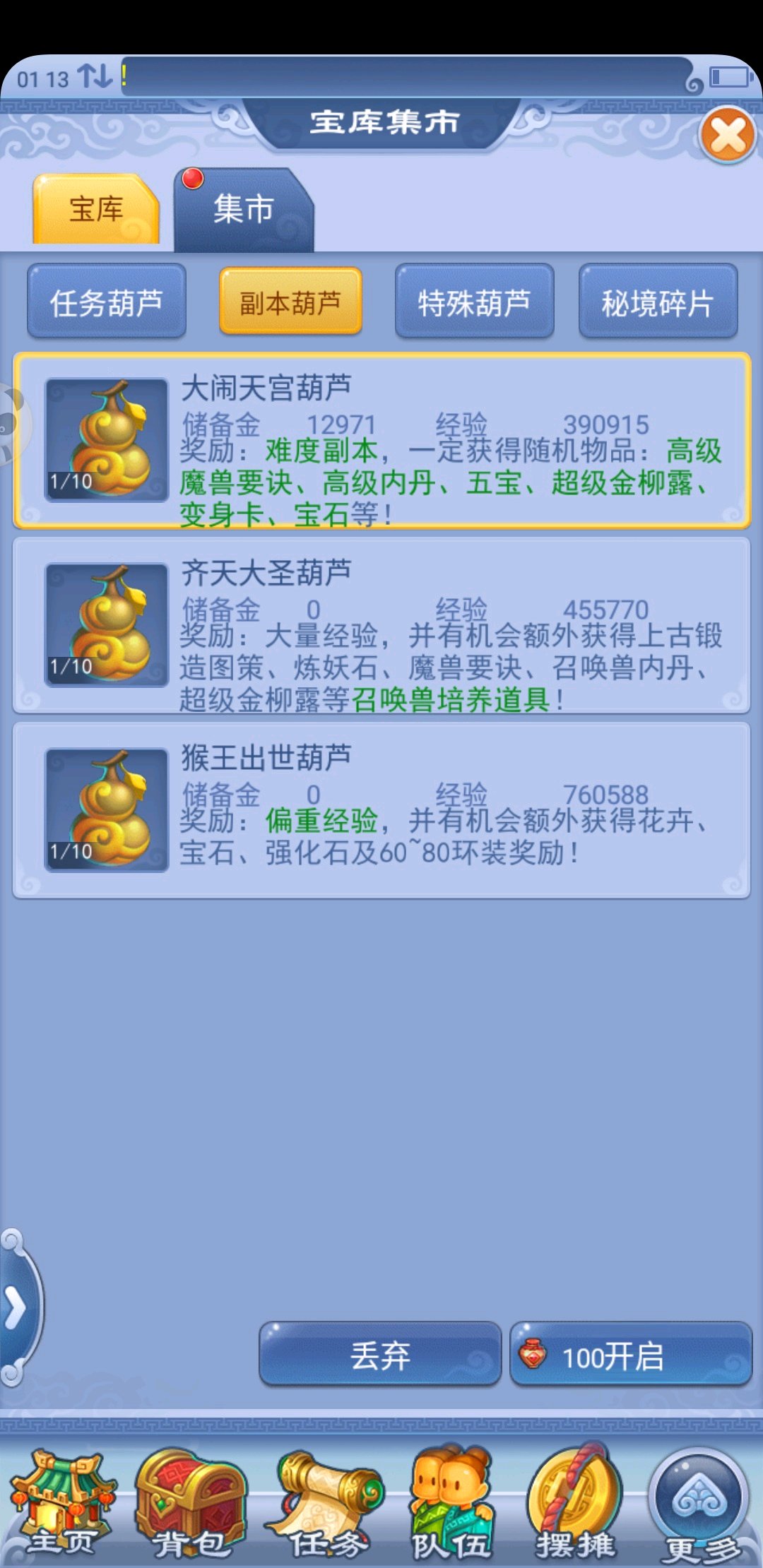763x1568 pixels.
Task: Select the 副本葫芦 category
Action: (x=290, y=302)
